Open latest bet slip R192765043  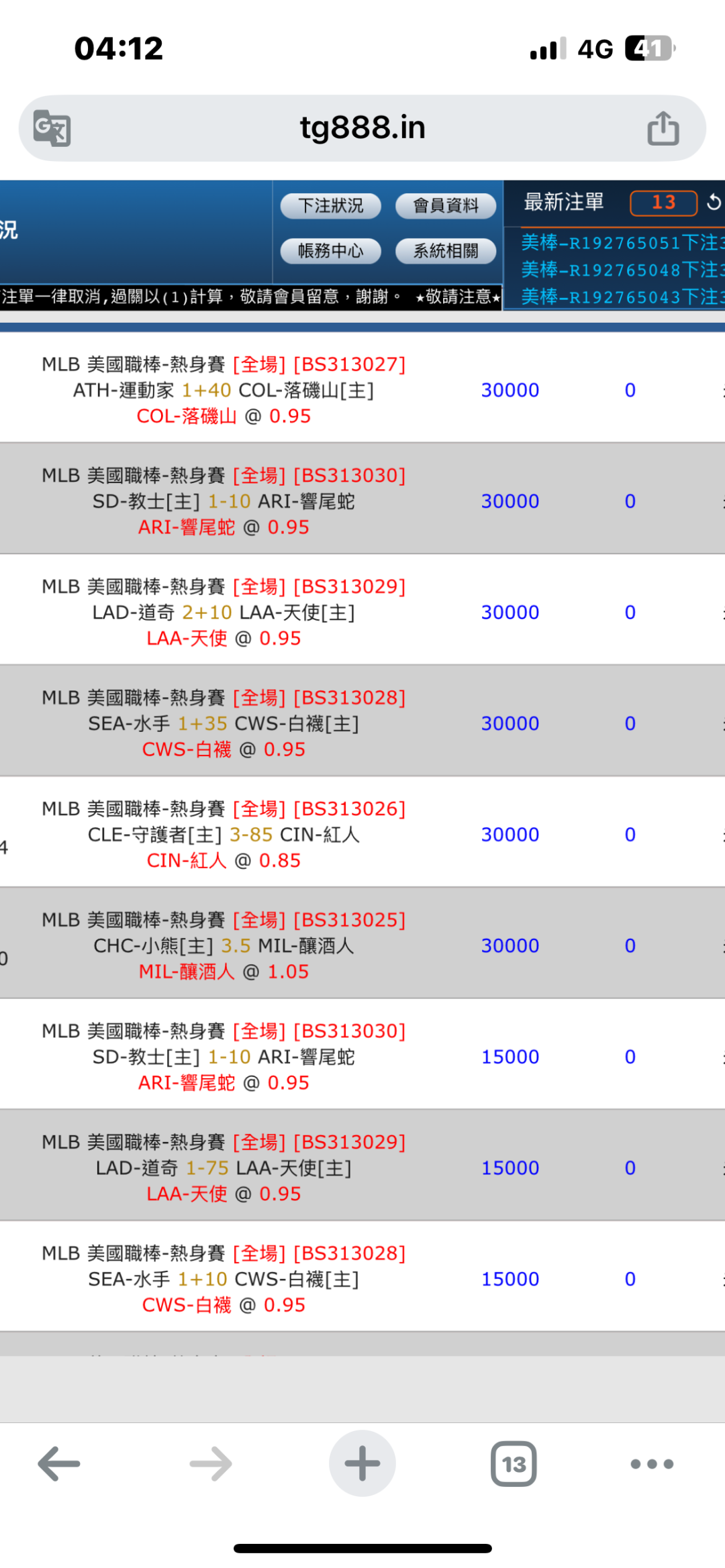pyautogui.click(x=621, y=297)
